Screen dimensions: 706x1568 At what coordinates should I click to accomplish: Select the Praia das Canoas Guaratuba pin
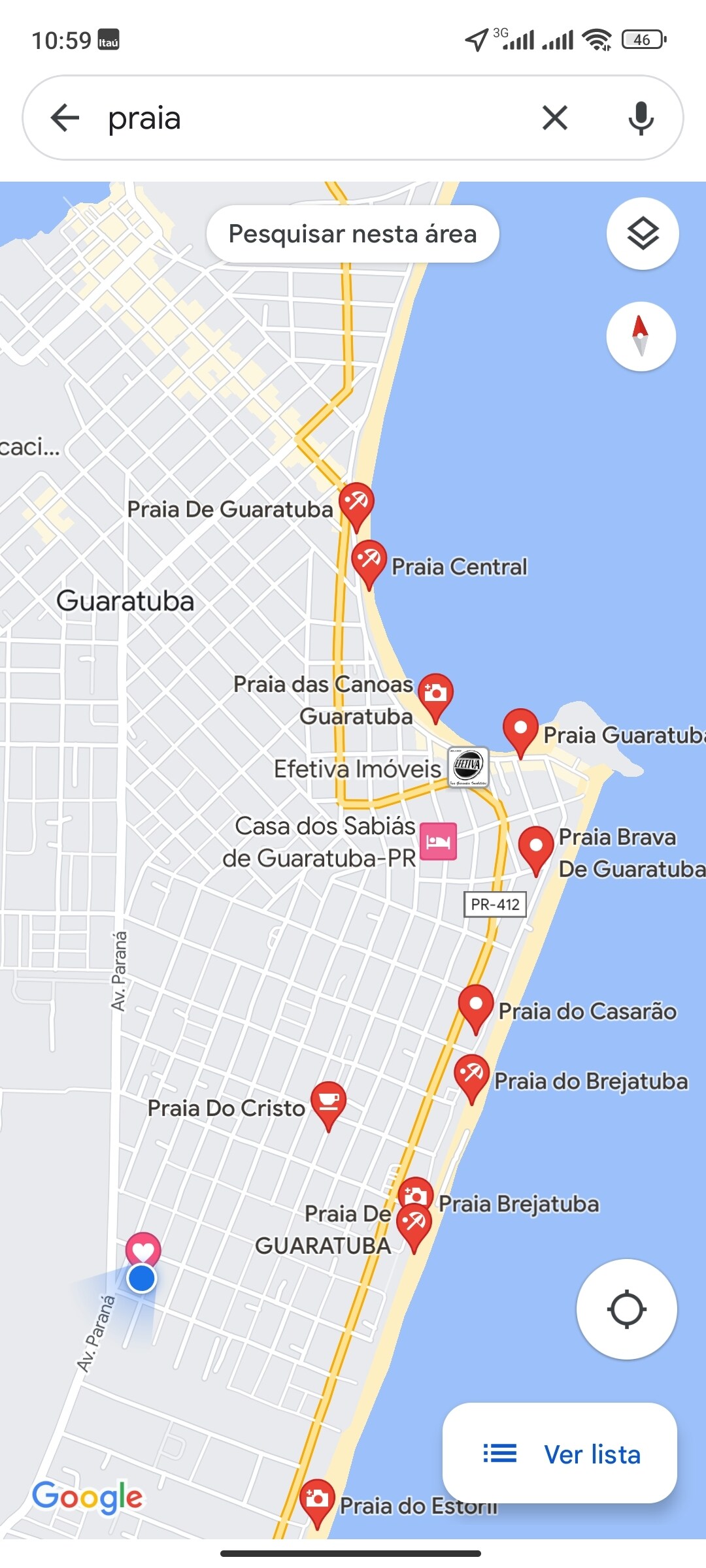435,695
